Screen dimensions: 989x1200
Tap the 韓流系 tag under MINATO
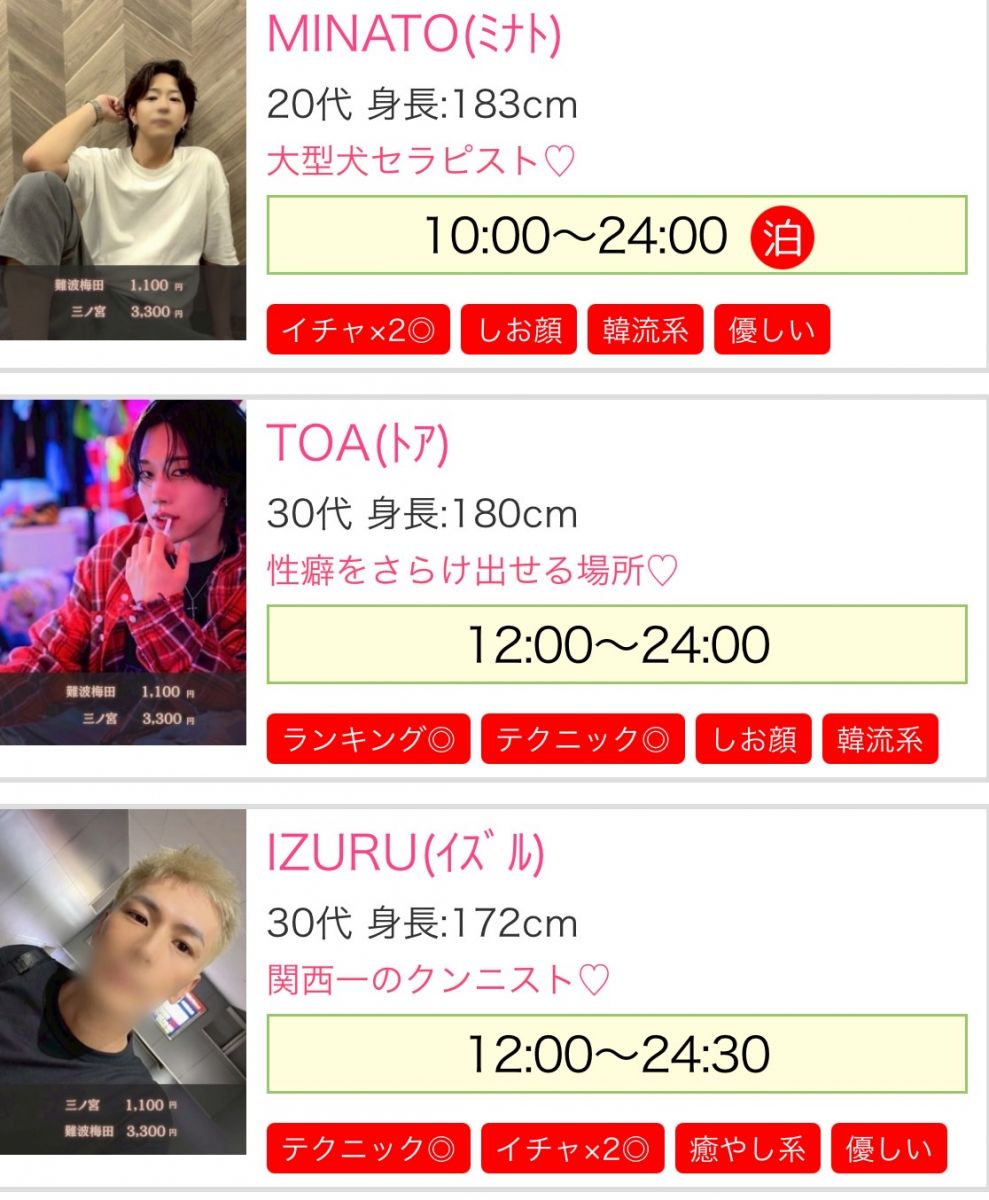(645, 330)
